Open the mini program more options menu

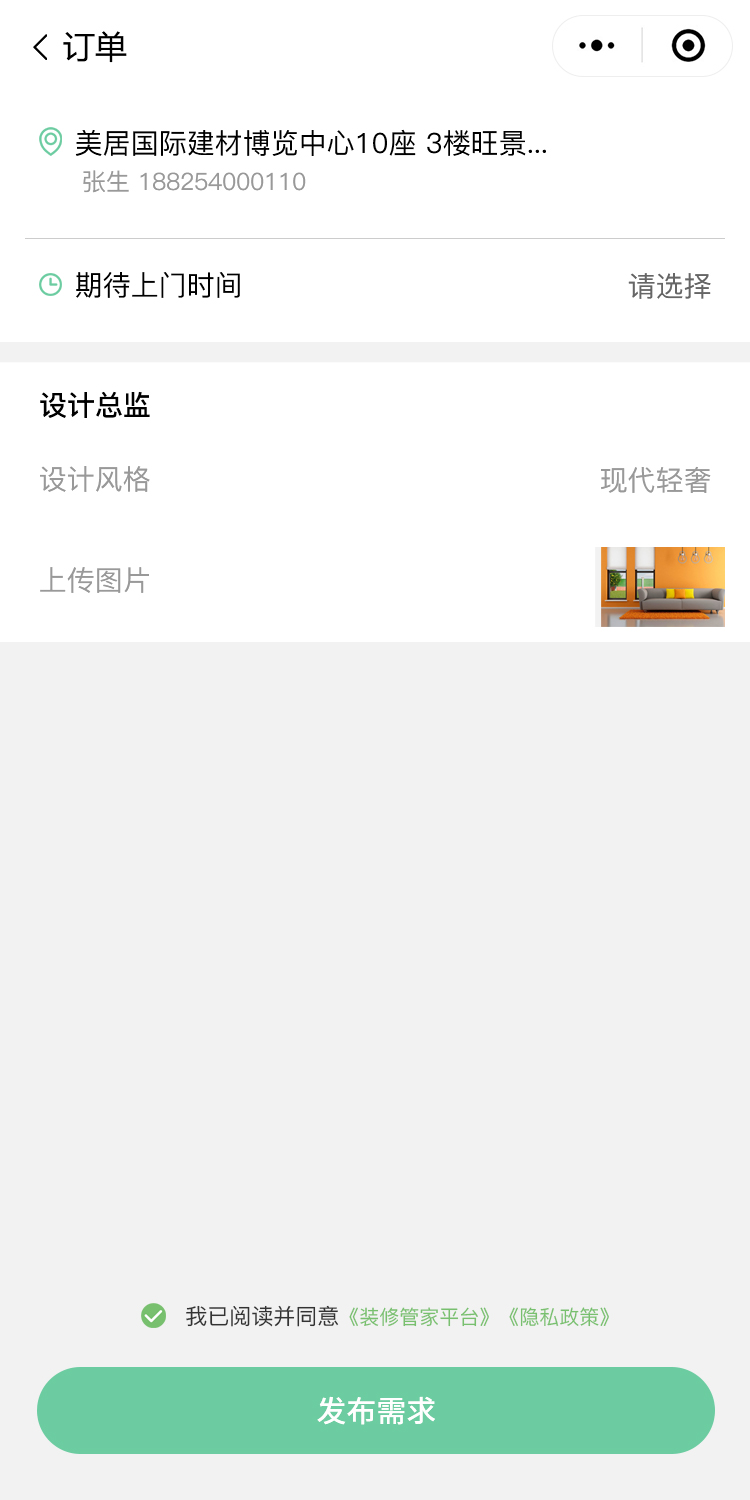tap(597, 46)
